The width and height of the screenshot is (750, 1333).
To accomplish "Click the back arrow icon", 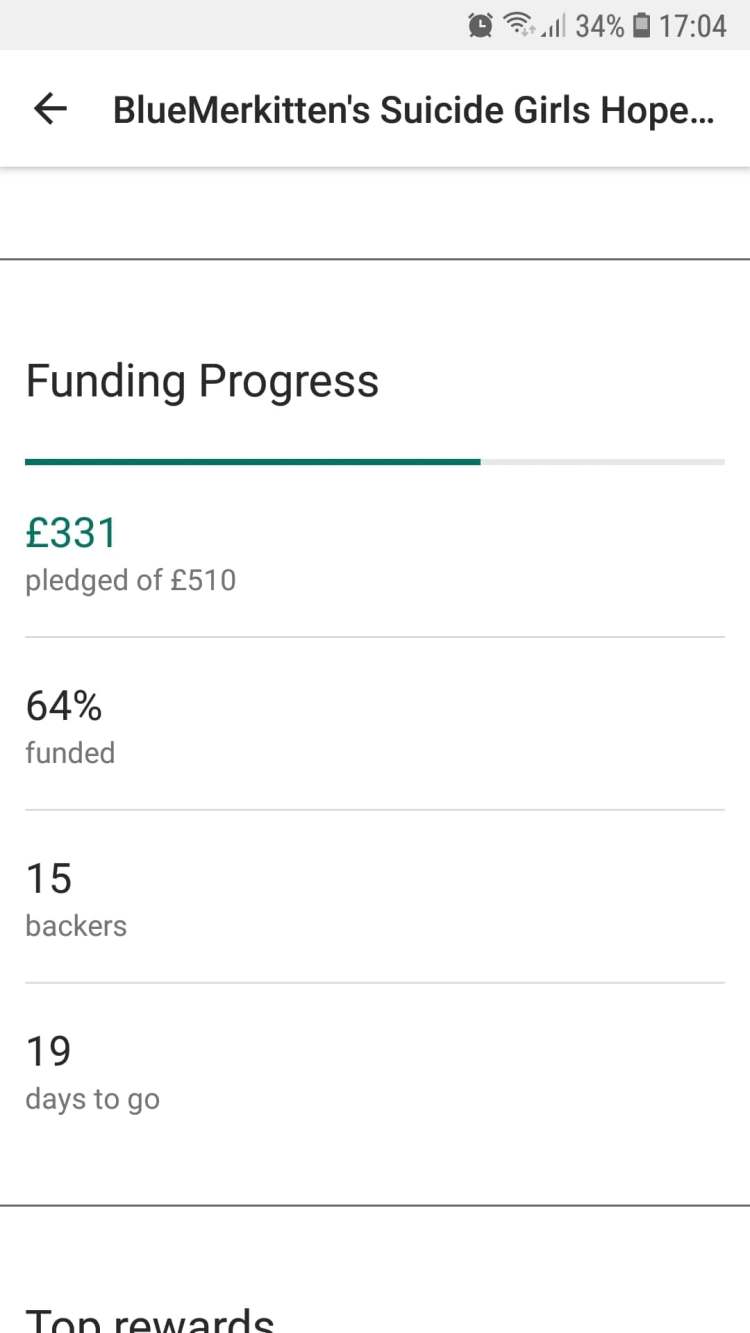I will pos(48,108).
